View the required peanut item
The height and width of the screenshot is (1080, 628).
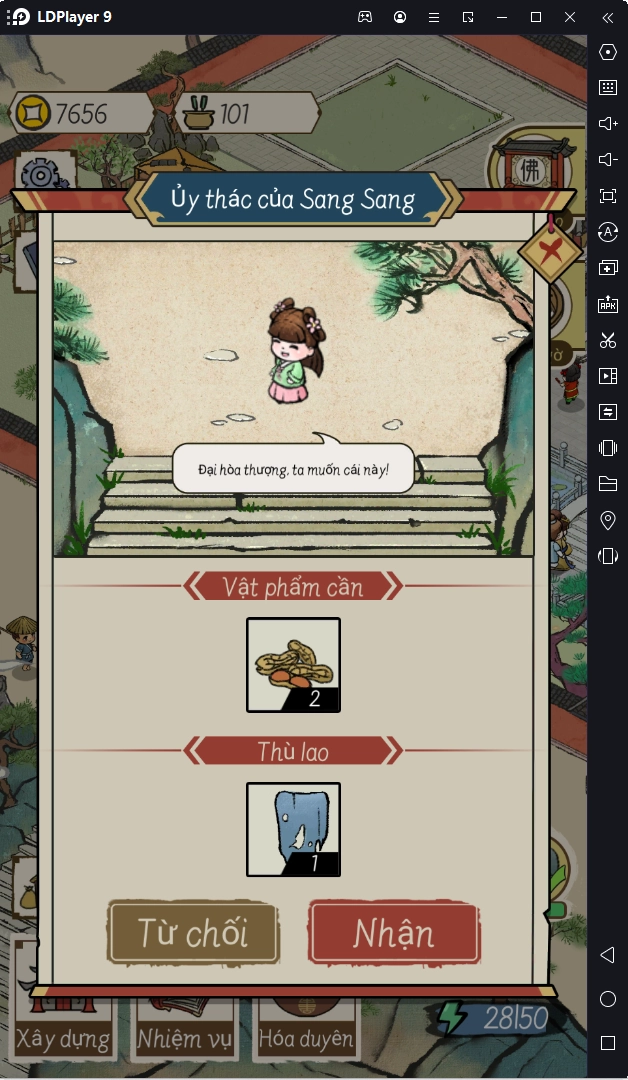point(293,665)
